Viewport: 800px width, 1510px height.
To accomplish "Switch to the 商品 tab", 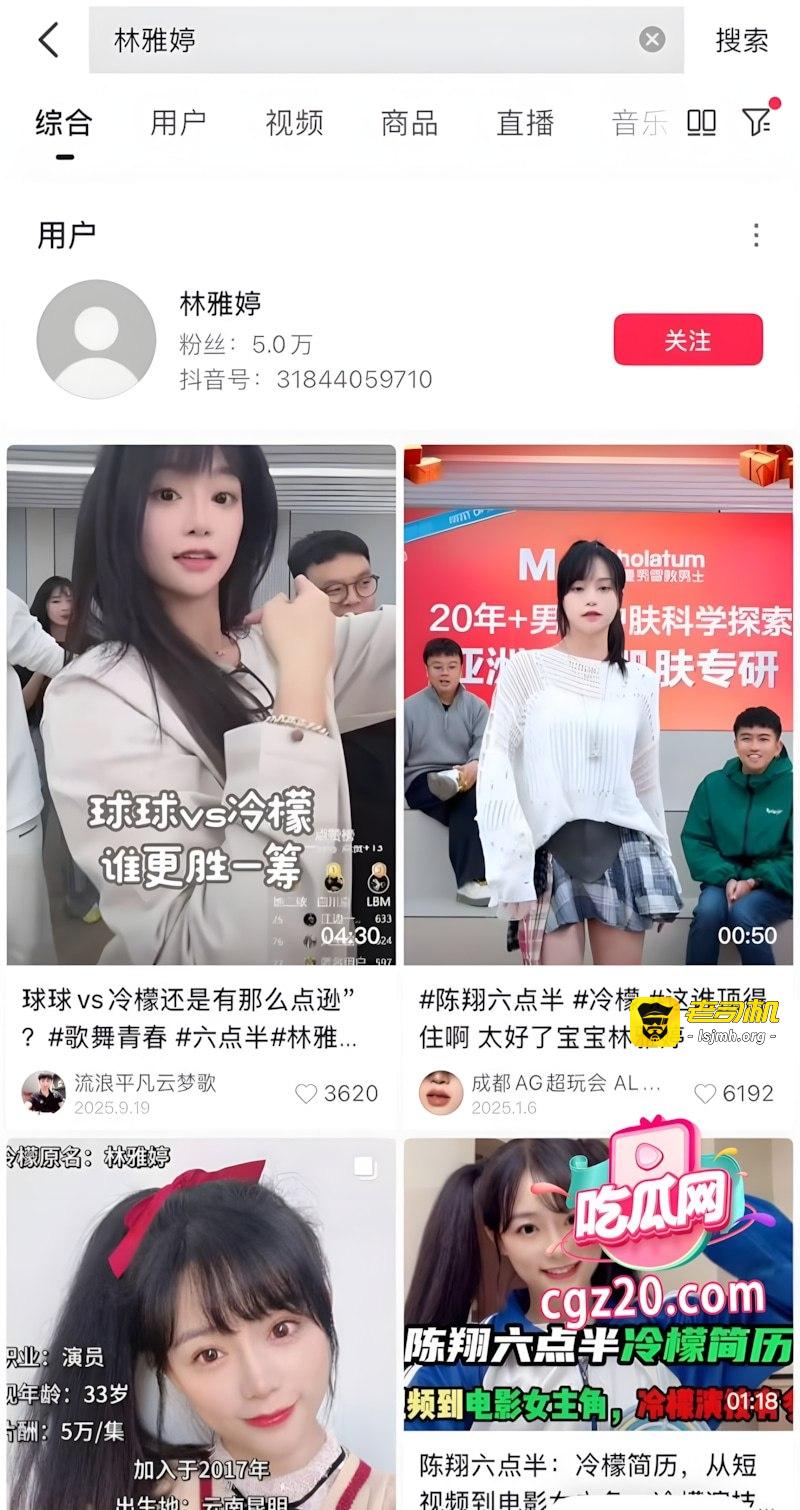I will click(x=409, y=123).
